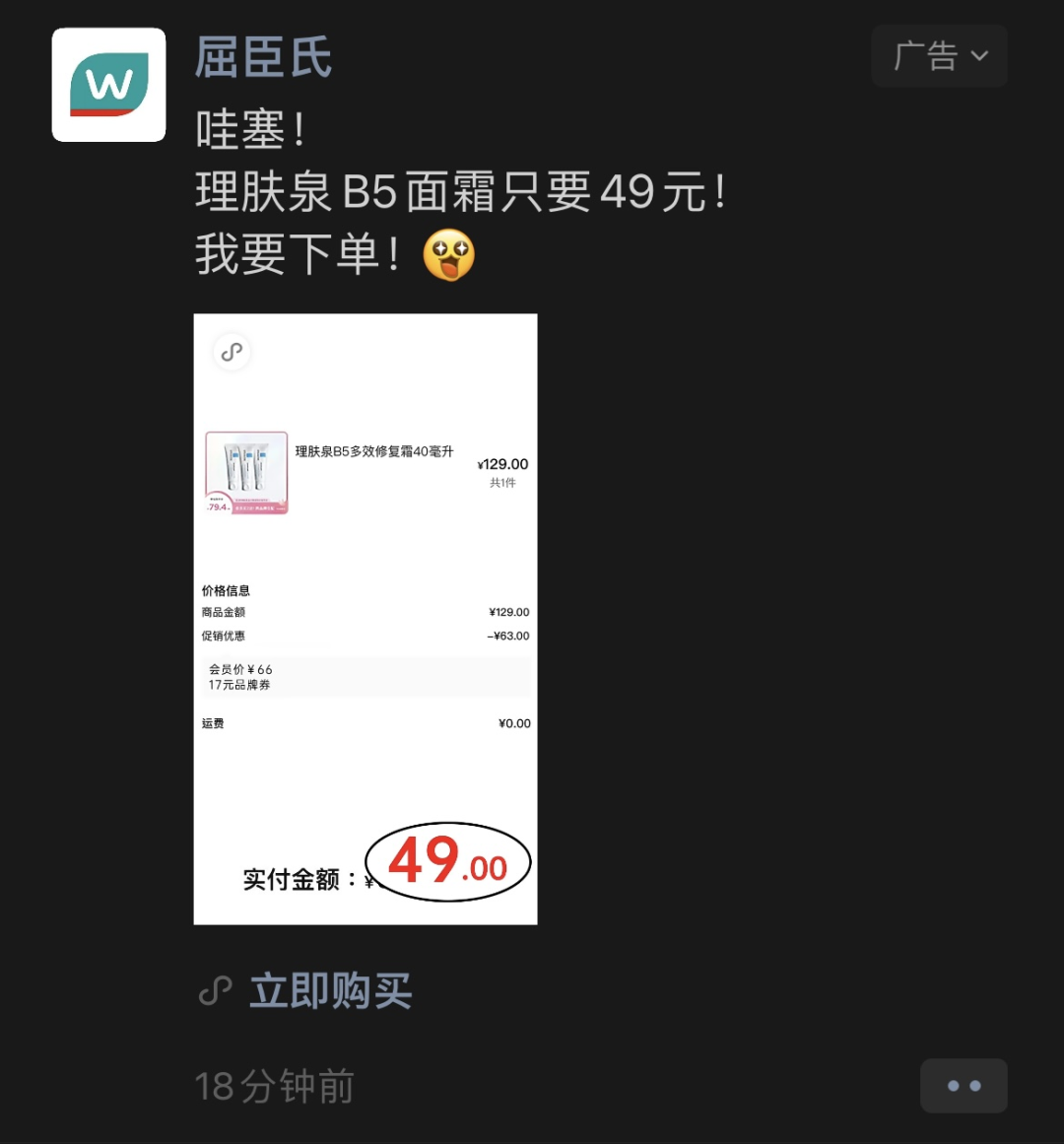Expand the 广告 dropdown menu
The image size is (1064, 1144).
coord(939,56)
